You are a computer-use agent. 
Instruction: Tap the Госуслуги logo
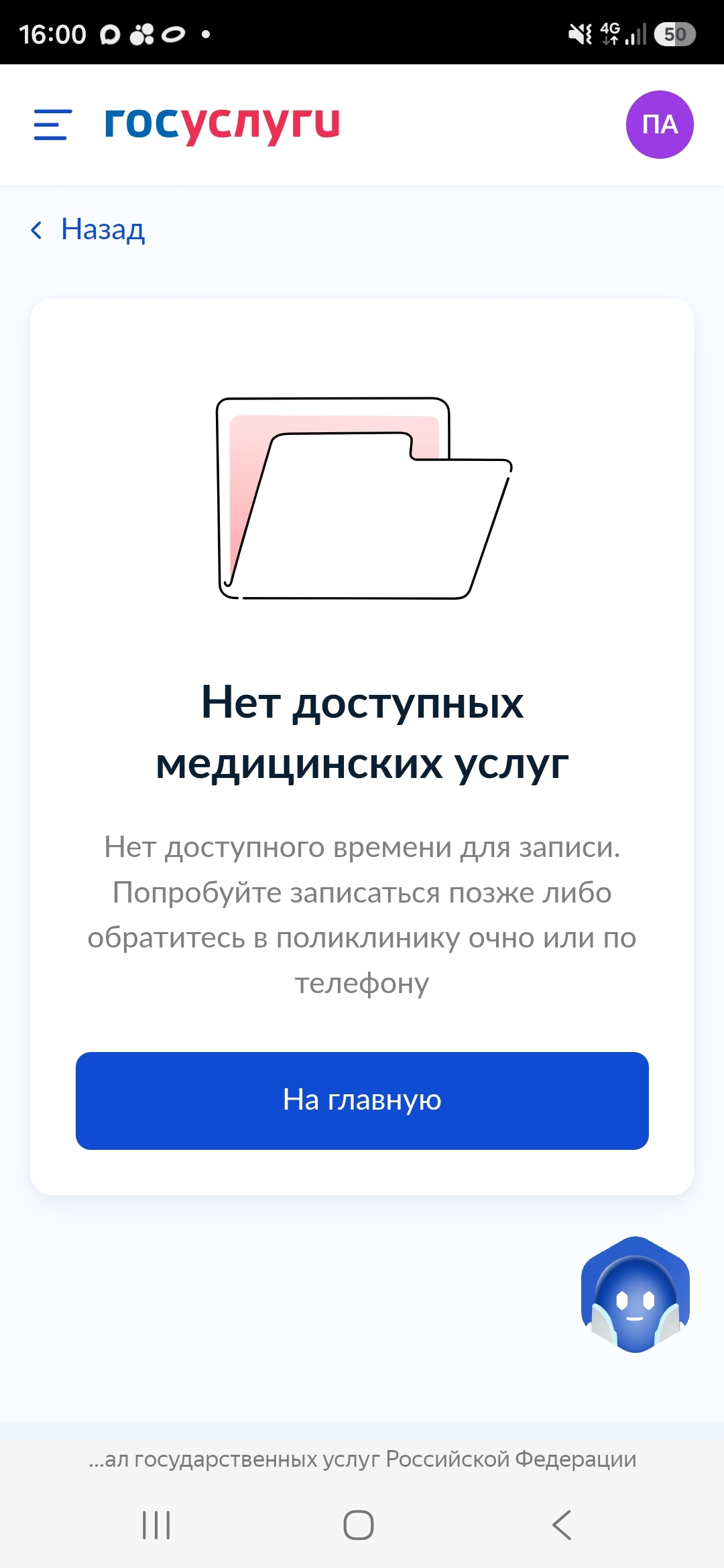pyautogui.click(x=222, y=125)
